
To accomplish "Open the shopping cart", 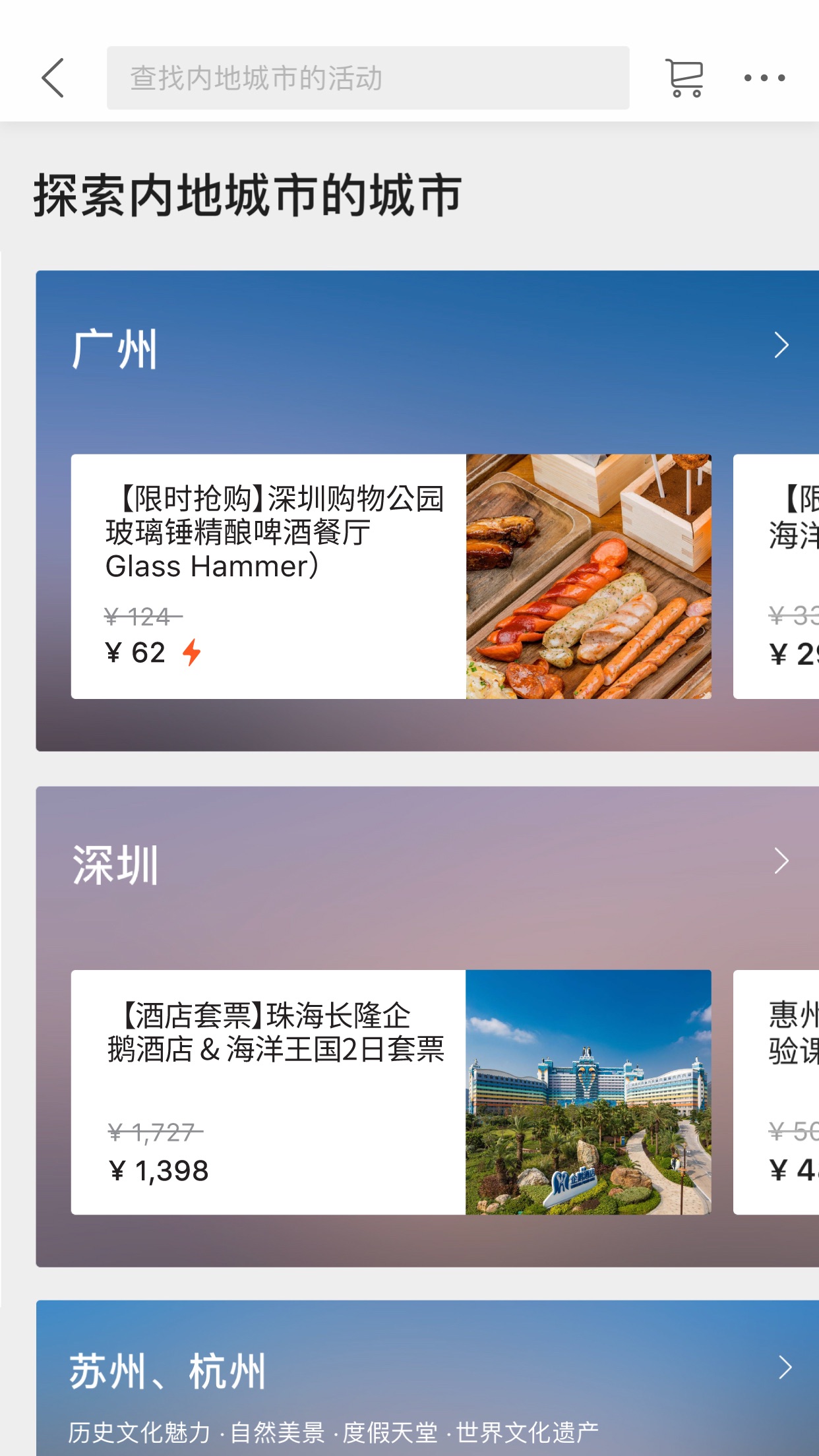I will (684, 78).
